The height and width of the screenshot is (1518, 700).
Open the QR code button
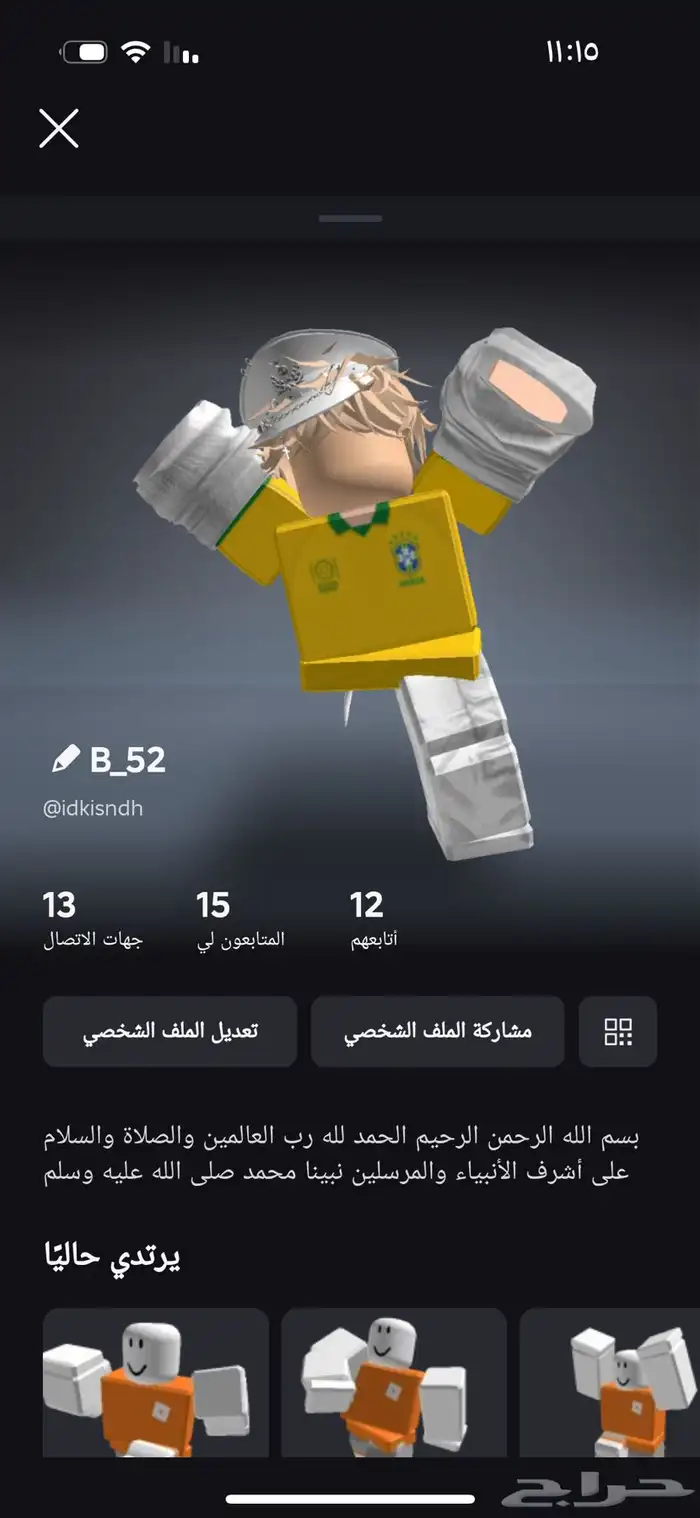click(x=618, y=1031)
